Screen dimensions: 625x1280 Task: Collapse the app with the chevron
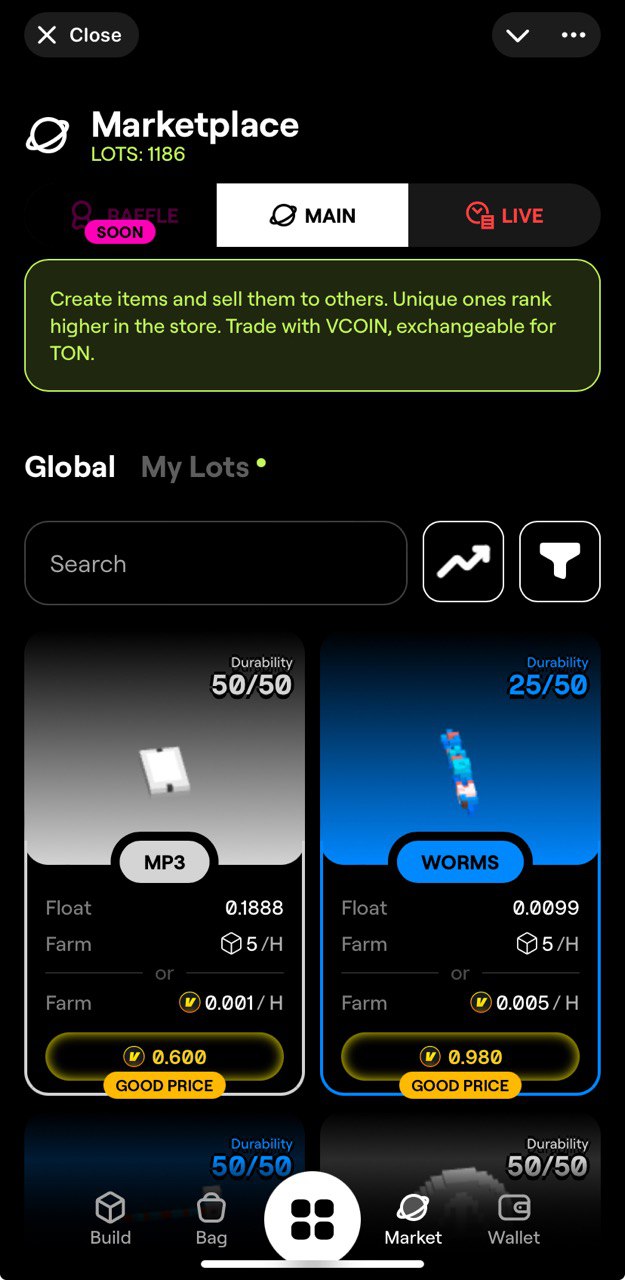coord(518,35)
